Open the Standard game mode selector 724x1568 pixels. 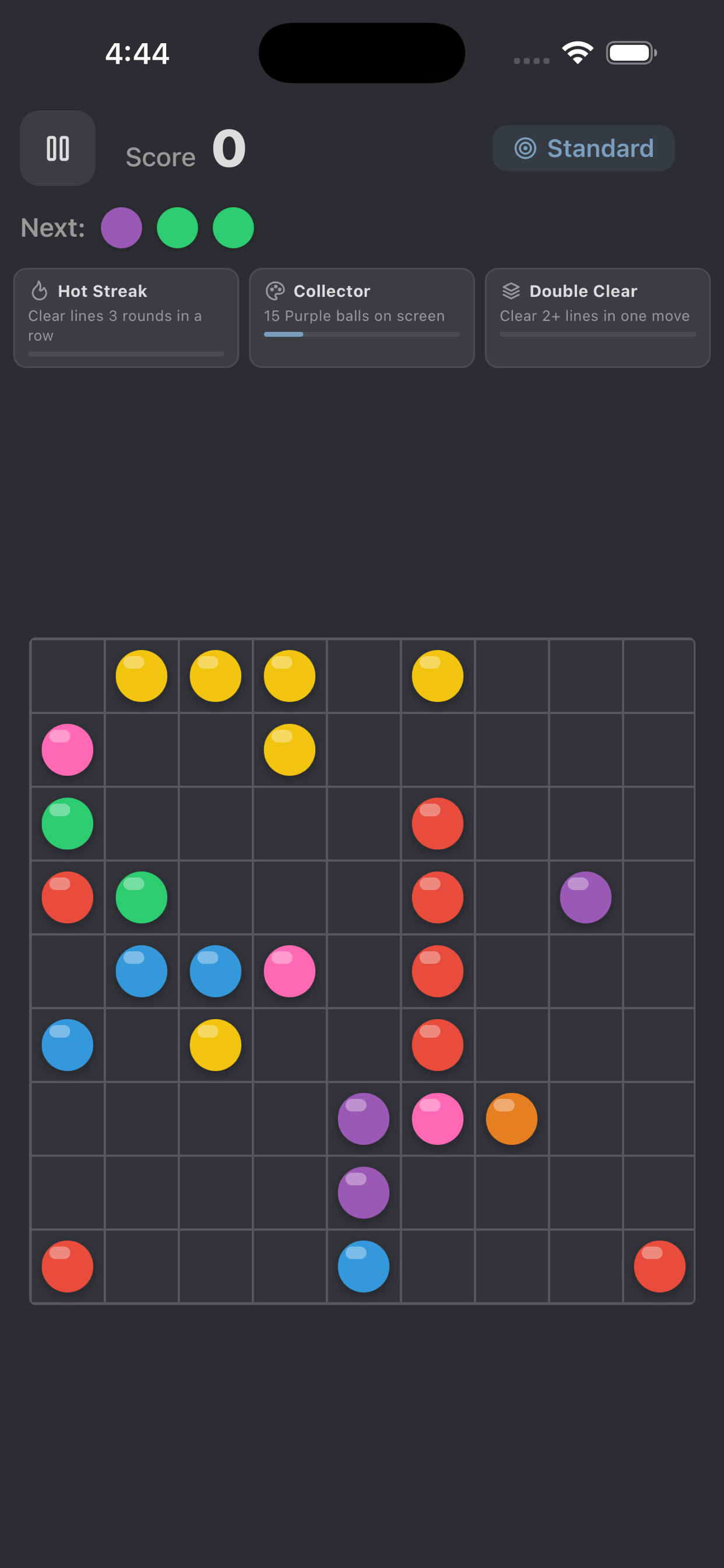click(583, 148)
